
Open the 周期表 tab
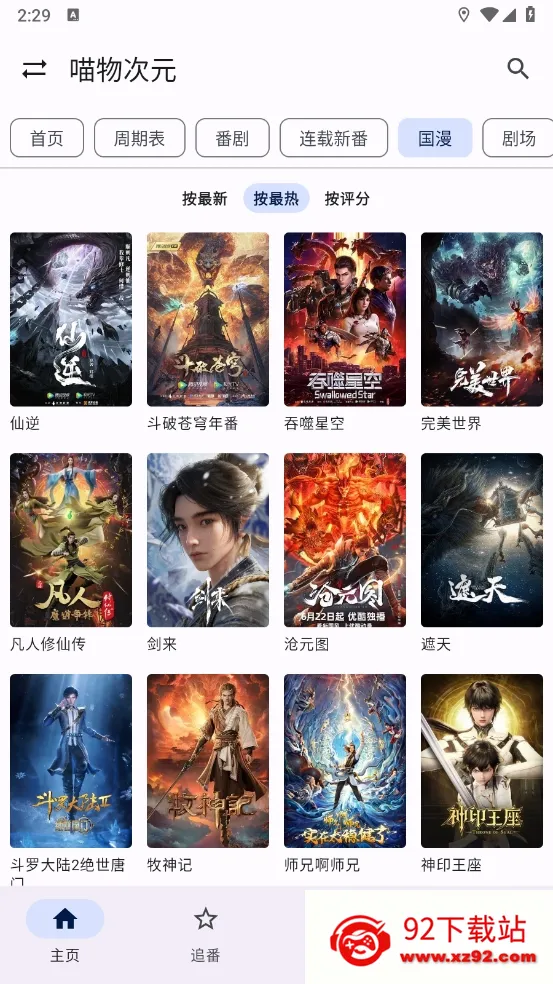click(139, 138)
